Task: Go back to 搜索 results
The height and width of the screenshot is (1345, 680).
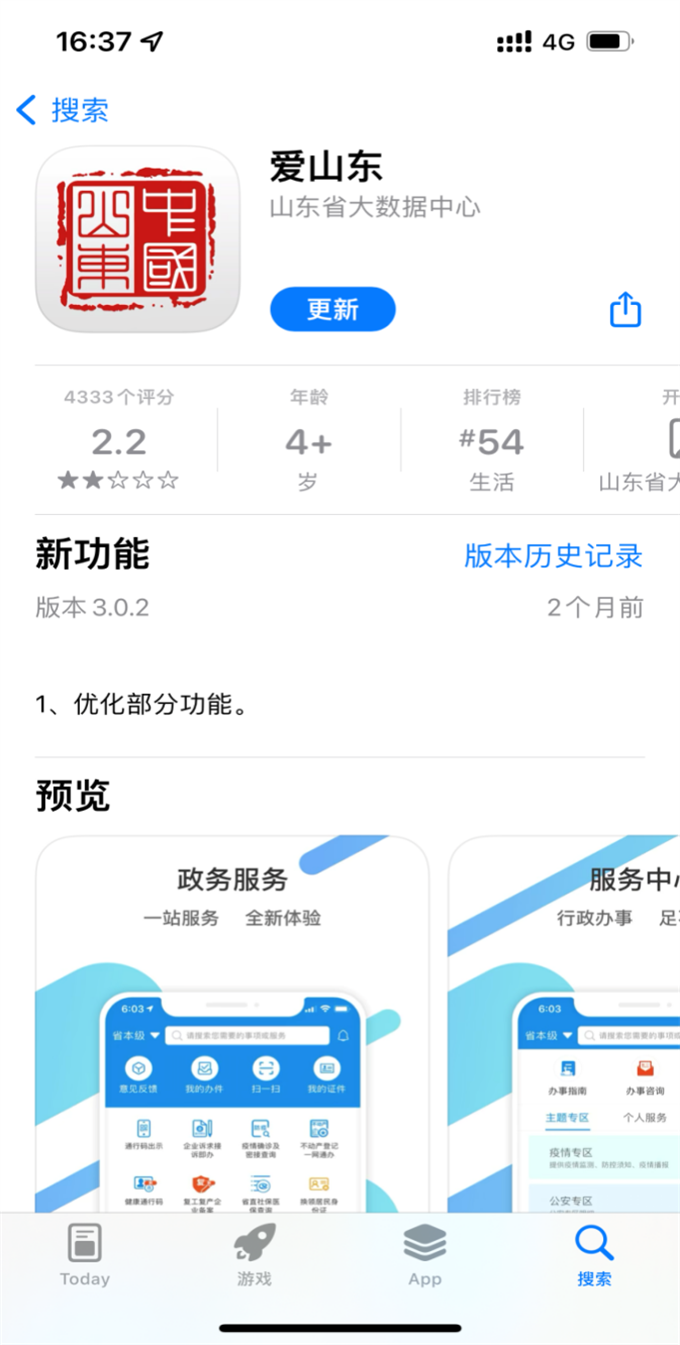Action: tap(64, 110)
